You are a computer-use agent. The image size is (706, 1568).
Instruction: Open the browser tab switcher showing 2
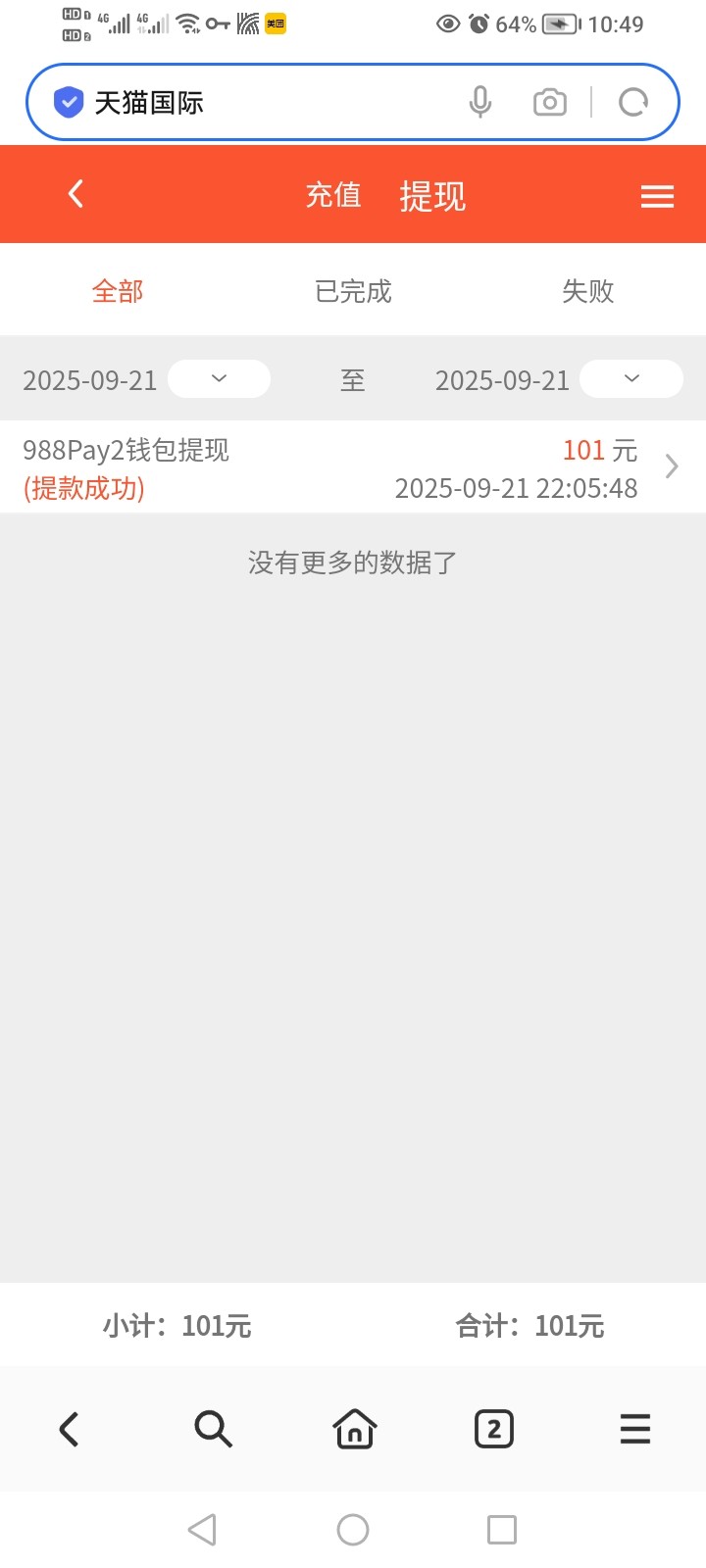(494, 1429)
